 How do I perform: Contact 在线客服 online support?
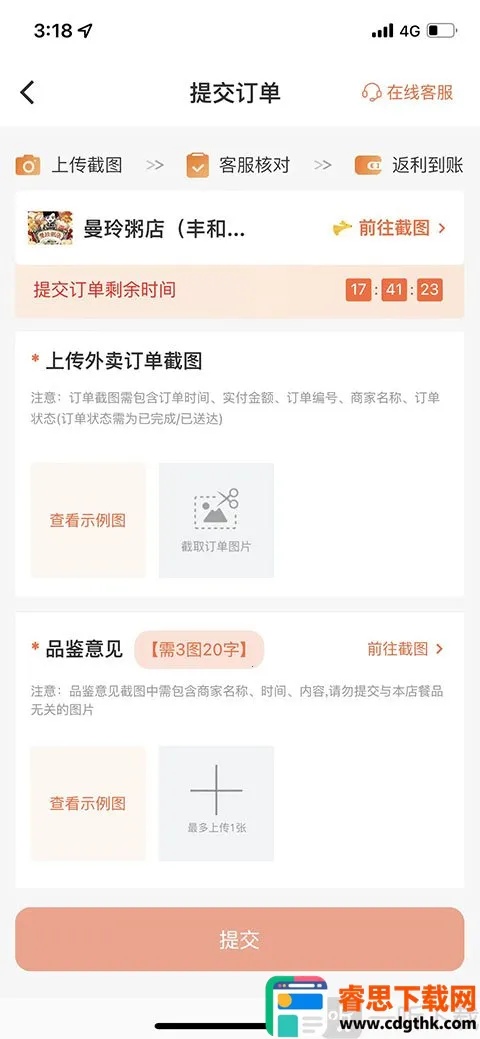pyautogui.click(x=408, y=92)
